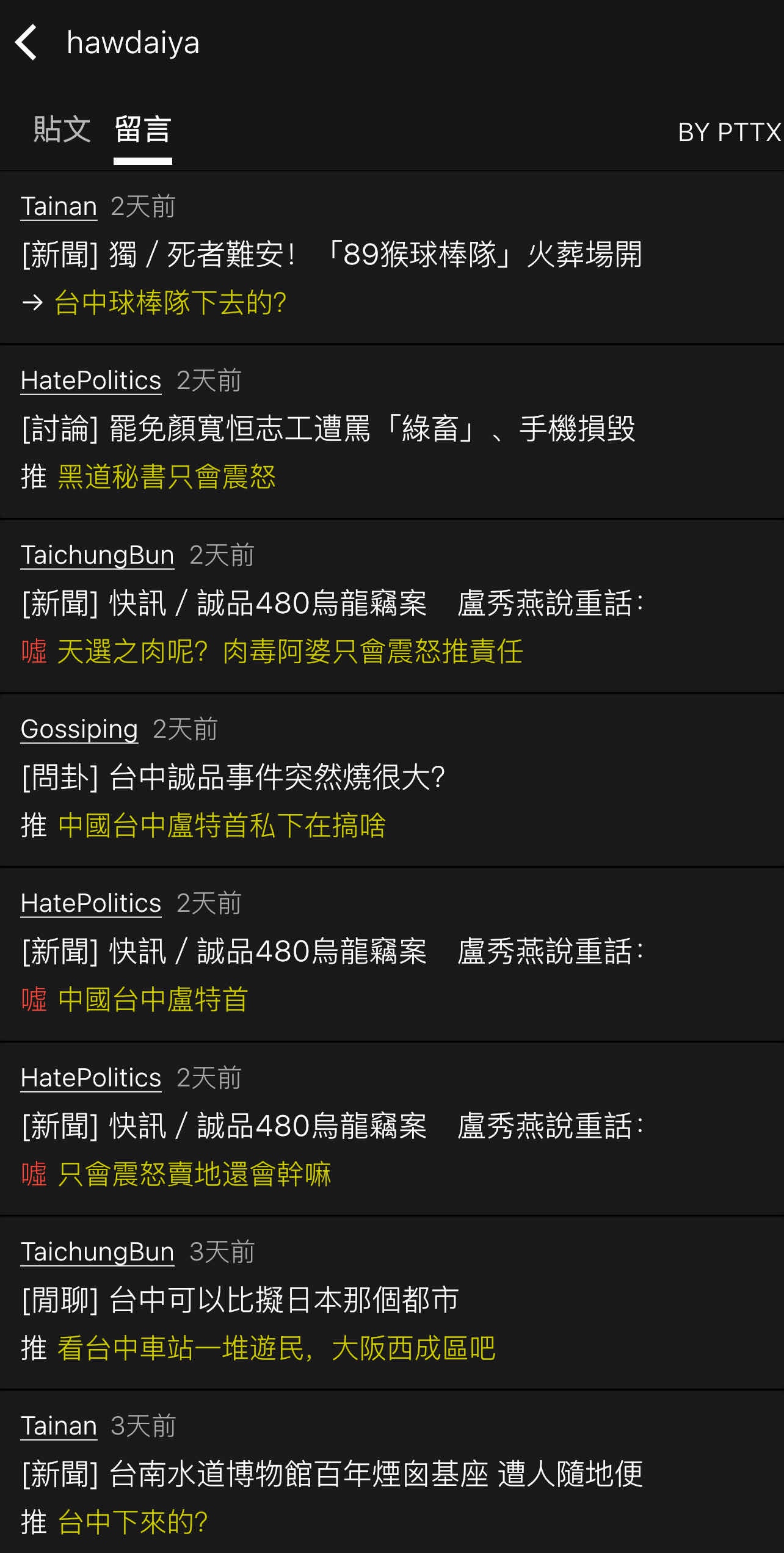Open Tainan link above 台南水道博物館 post
Image resolution: width=784 pixels, height=1553 pixels.
coord(59,1426)
